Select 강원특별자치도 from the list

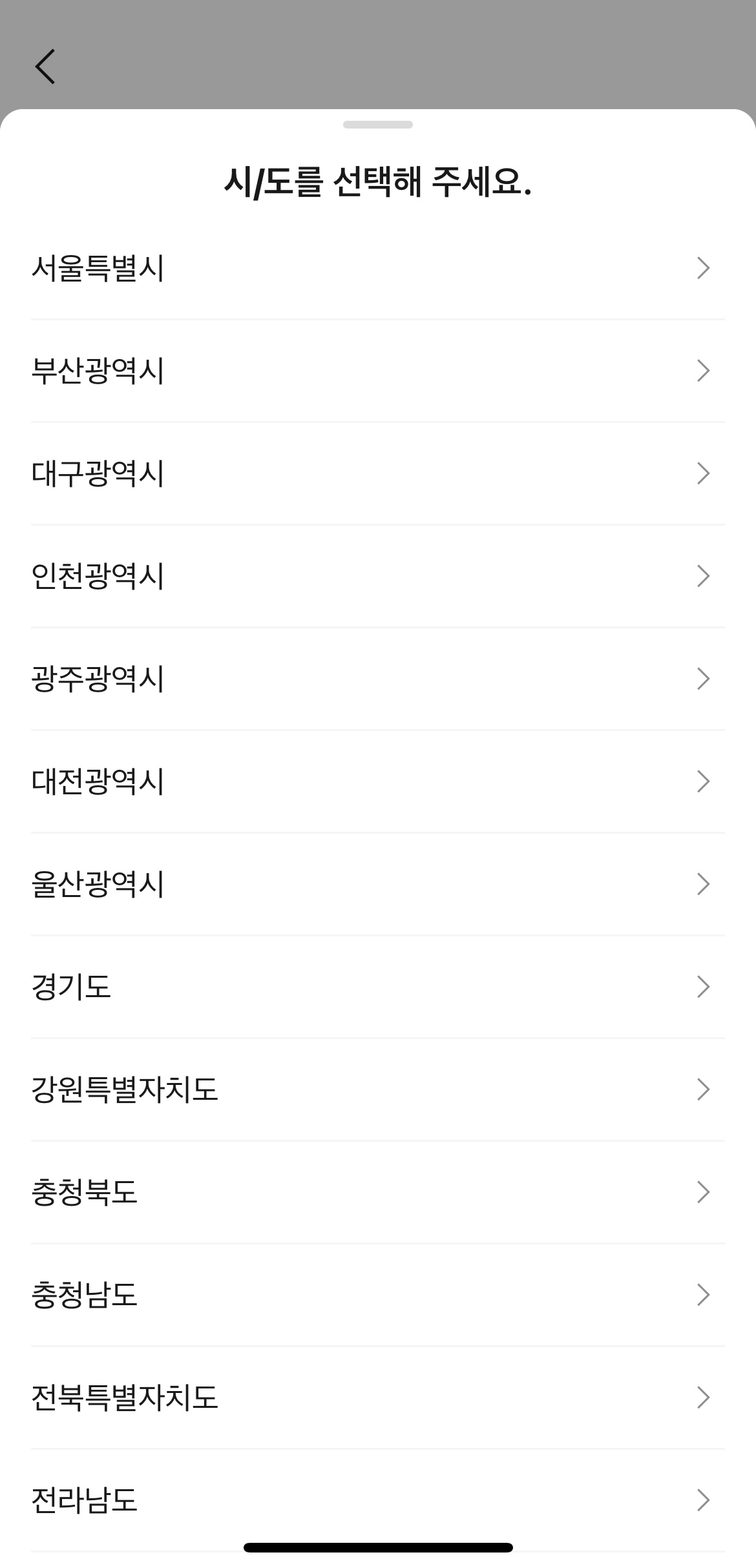coord(258,1090)
